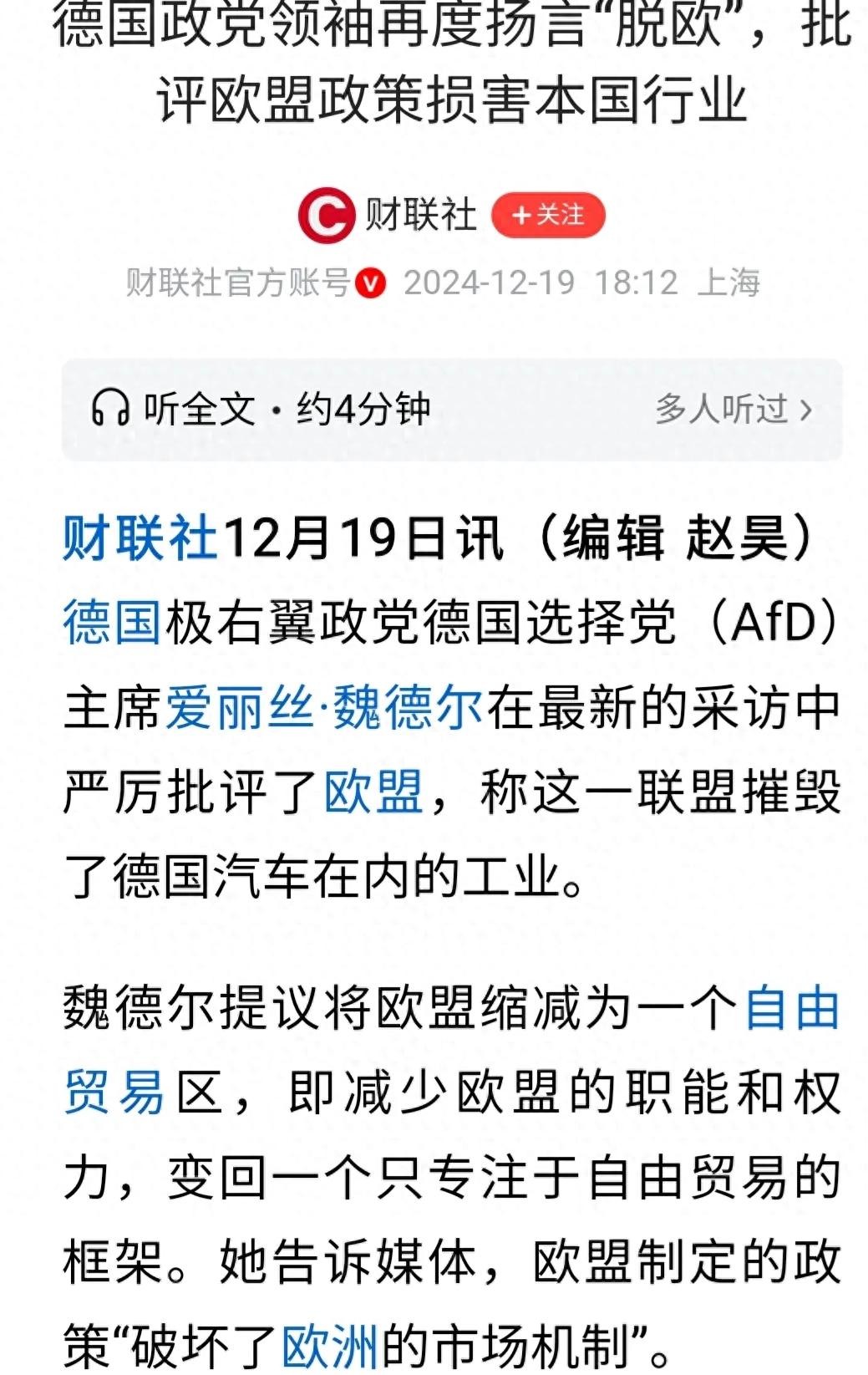This screenshot has height=1375, width=868.
Task: Open the 欧洲 keyword link
Action: pyautogui.click(x=331, y=1345)
